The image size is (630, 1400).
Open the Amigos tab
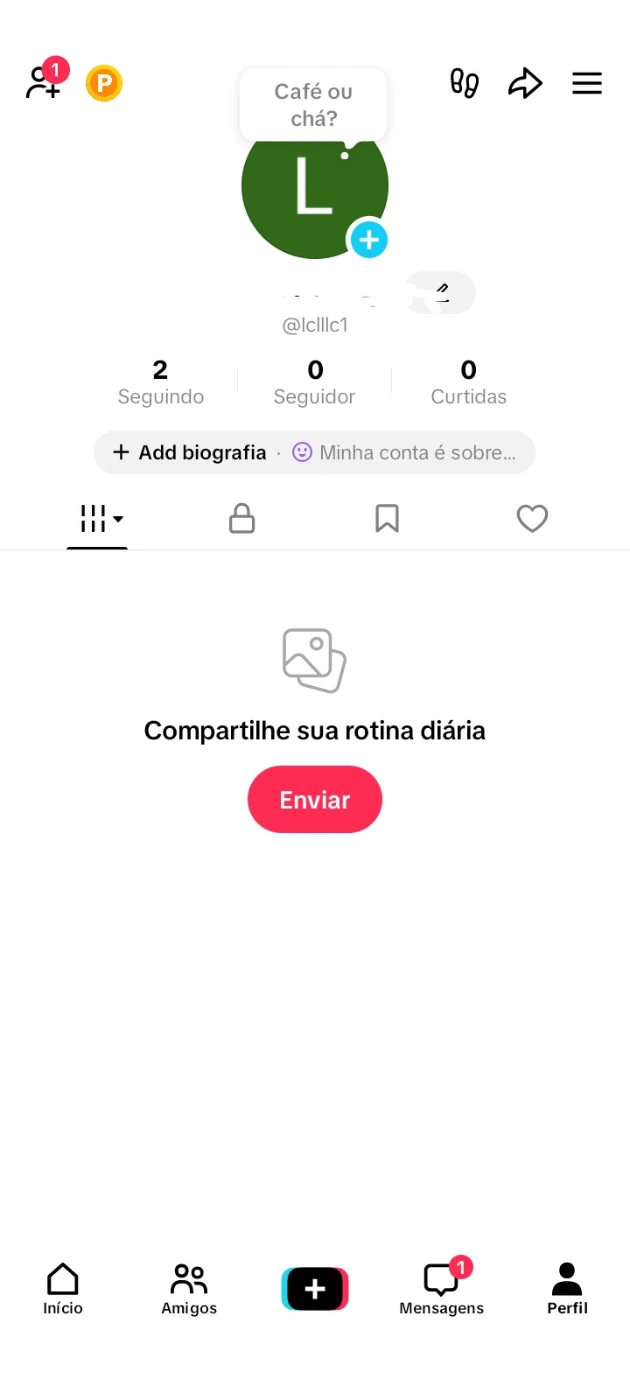tap(189, 1288)
